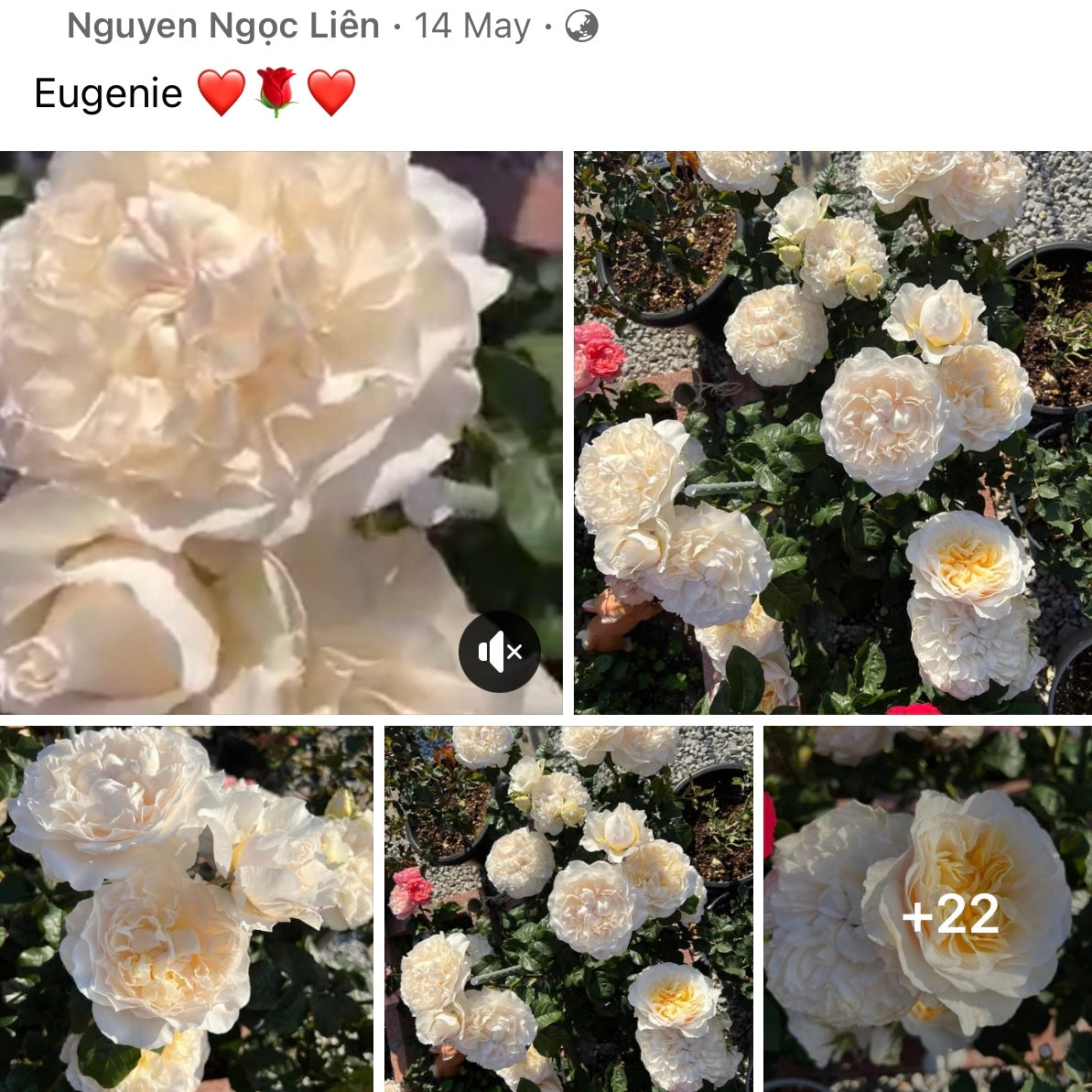Open the bottom middle rose bush photo

(568, 908)
